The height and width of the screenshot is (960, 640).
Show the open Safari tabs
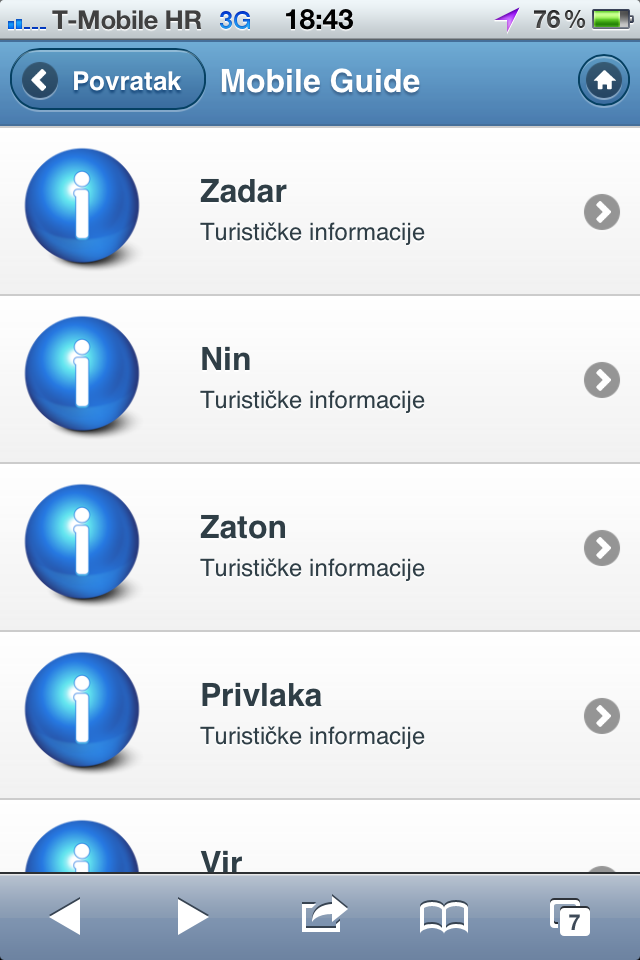click(x=569, y=916)
